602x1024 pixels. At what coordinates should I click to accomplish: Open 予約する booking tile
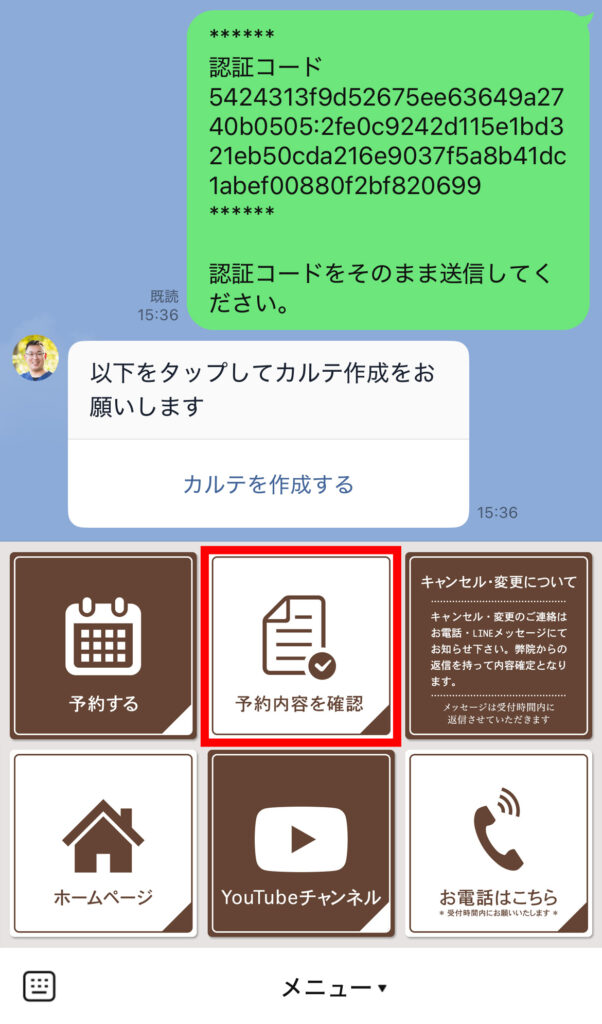104,646
